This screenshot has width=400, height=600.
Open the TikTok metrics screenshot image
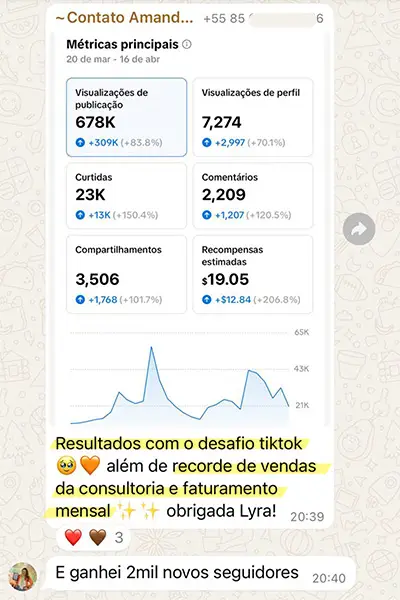190,230
